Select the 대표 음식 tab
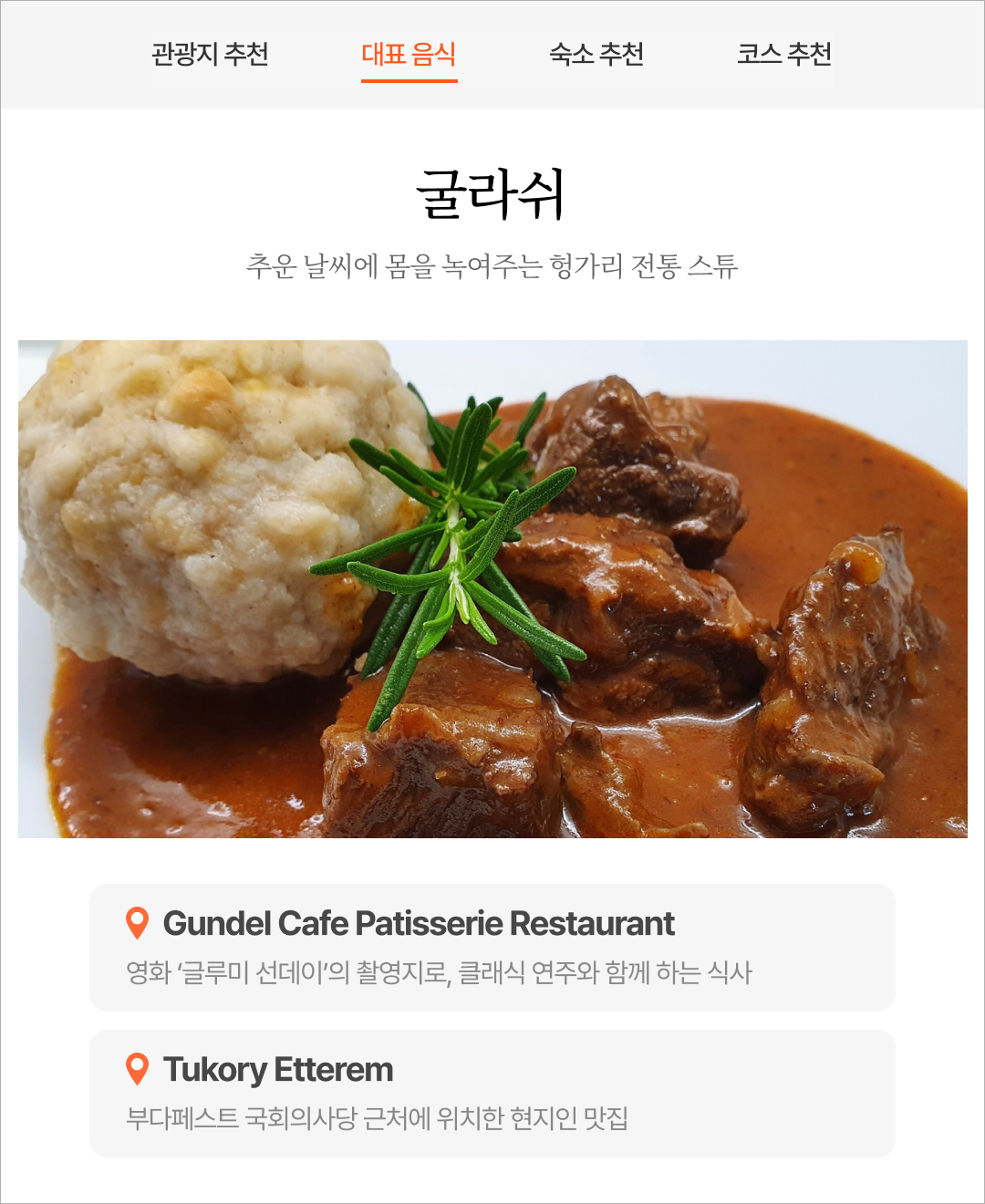This screenshot has height=1204, width=985. click(x=410, y=55)
